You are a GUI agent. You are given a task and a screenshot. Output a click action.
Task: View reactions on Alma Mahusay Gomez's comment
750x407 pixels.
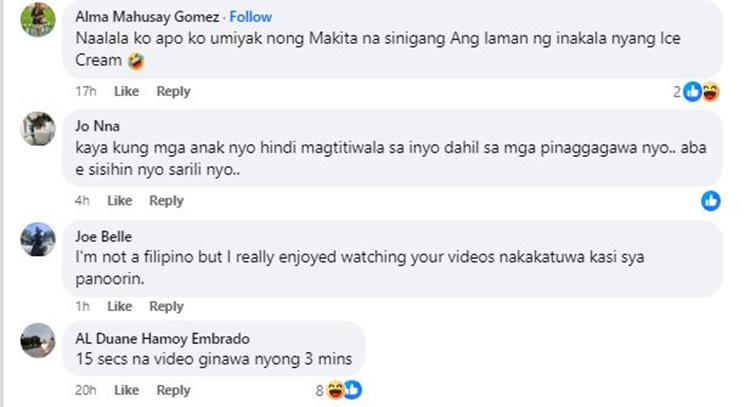pyautogui.click(x=698, y=93)
